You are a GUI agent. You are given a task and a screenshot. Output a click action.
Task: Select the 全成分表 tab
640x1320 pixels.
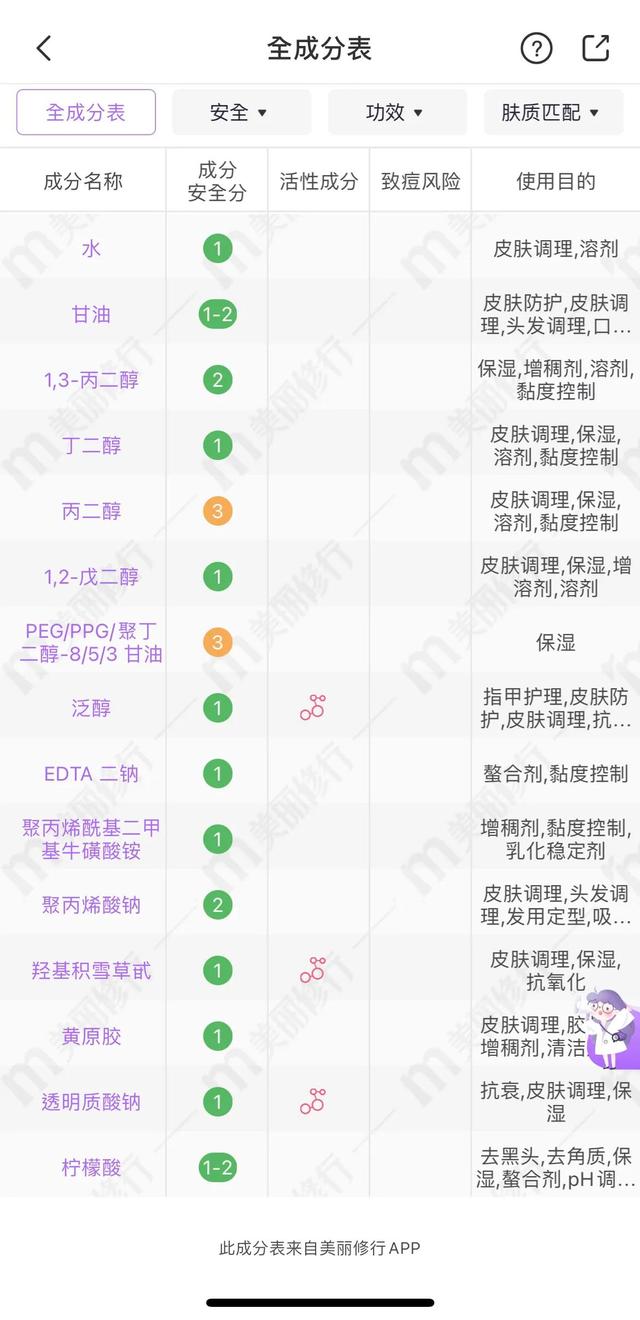(x=86, y=112)
